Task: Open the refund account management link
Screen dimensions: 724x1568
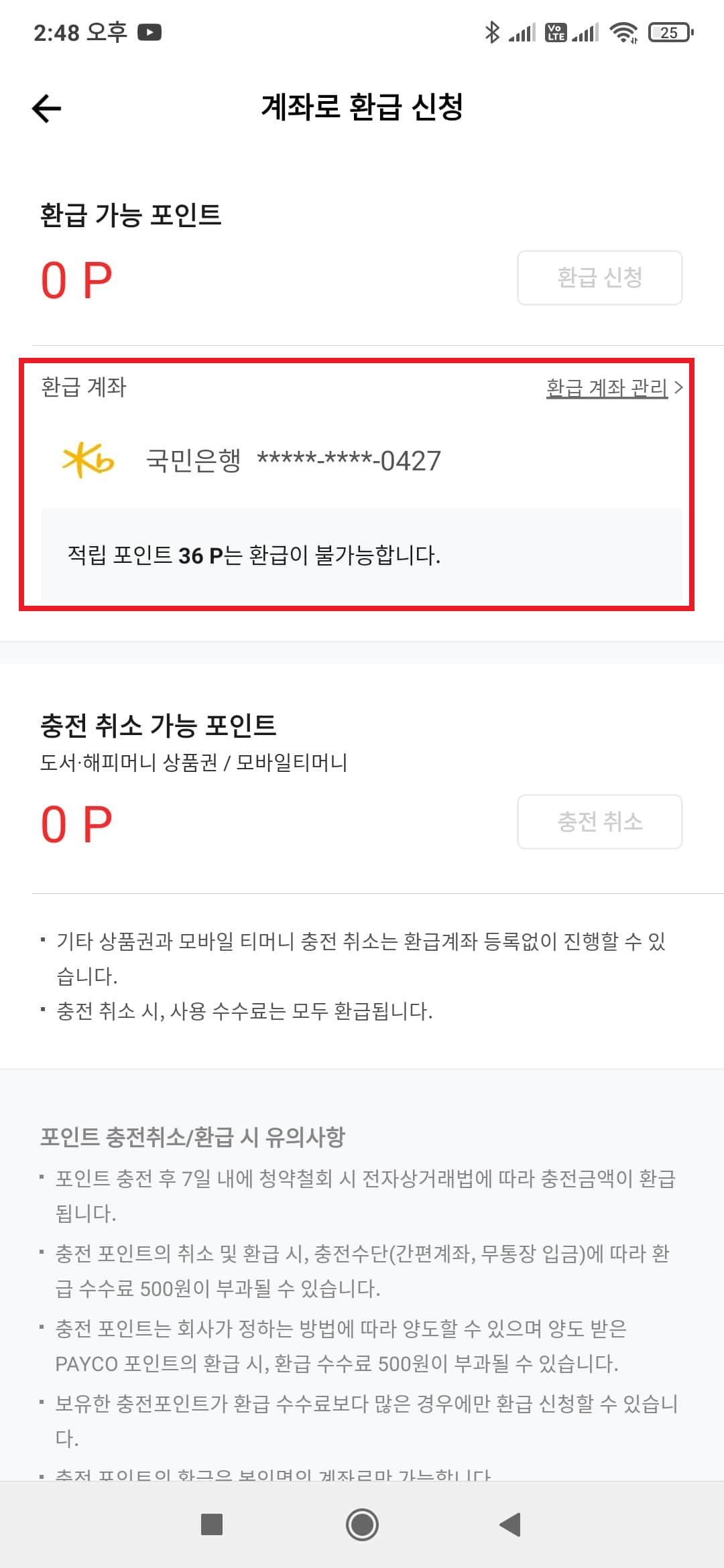Action: (x=605, y=387)
